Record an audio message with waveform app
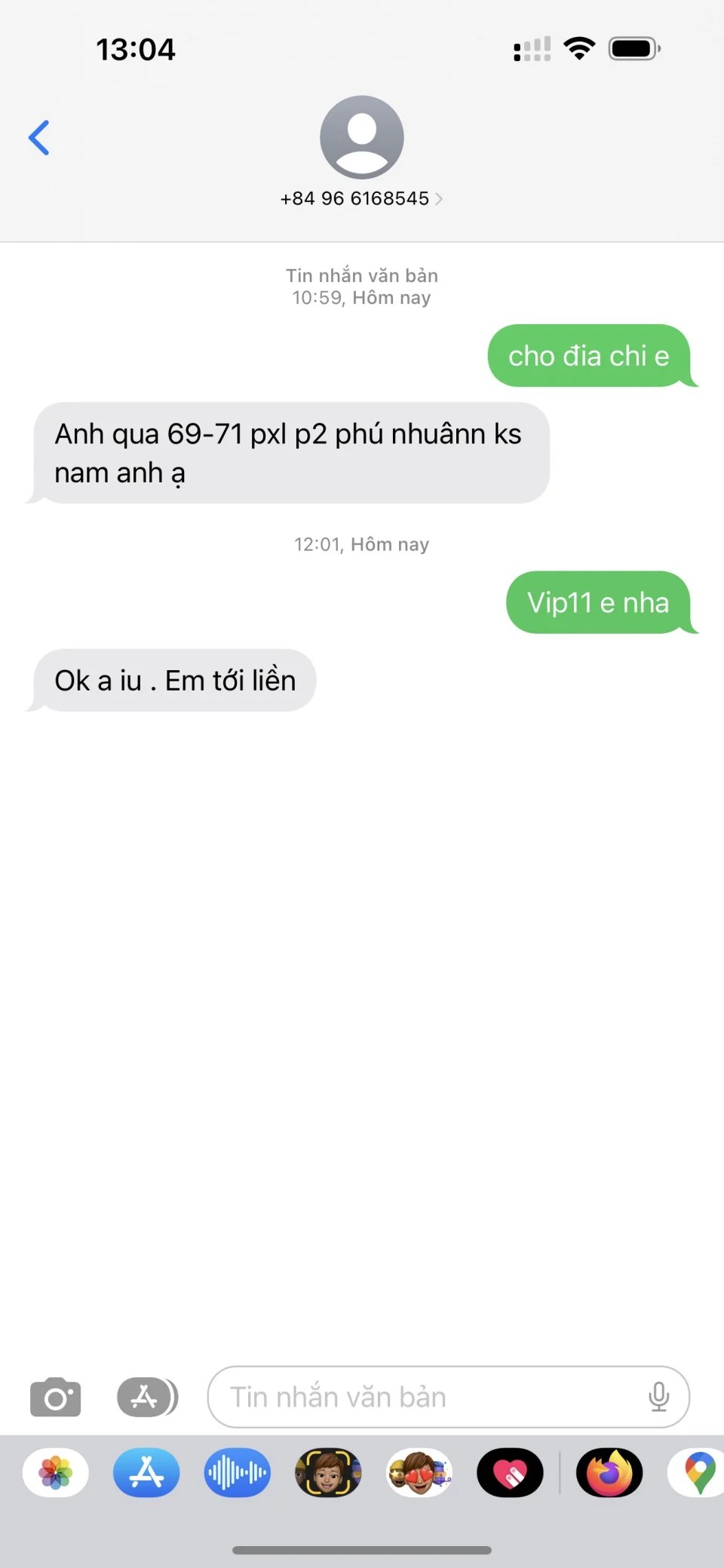Image resolution: width=724 pixels, height=1568 pixels. 237,1472
